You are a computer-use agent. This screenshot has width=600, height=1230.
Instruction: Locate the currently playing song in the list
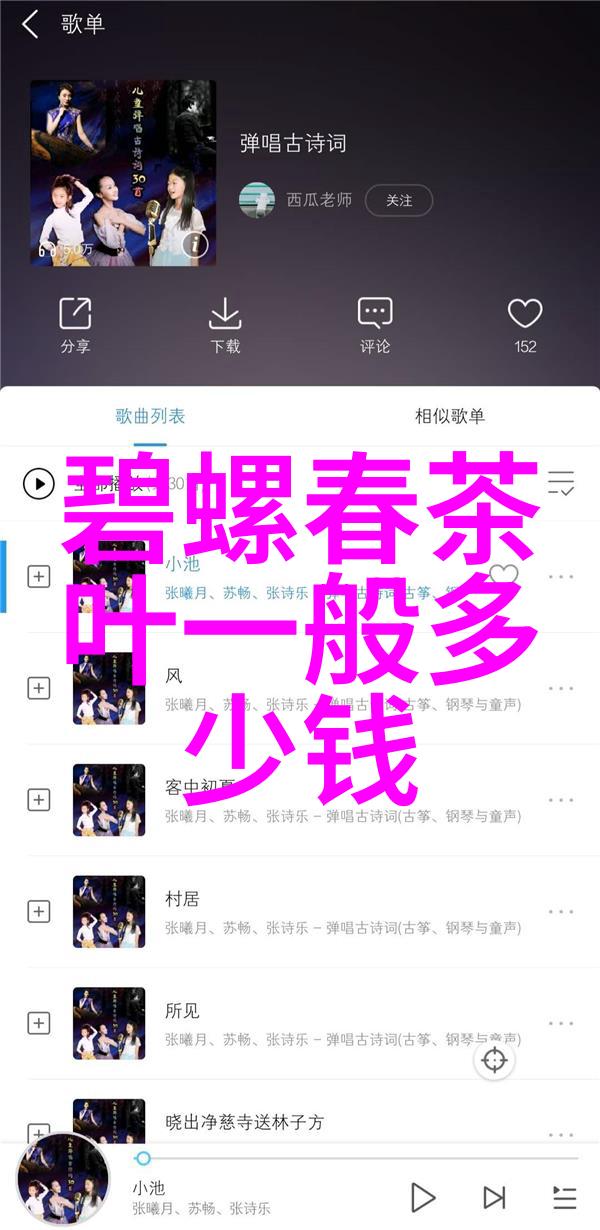495,1060
